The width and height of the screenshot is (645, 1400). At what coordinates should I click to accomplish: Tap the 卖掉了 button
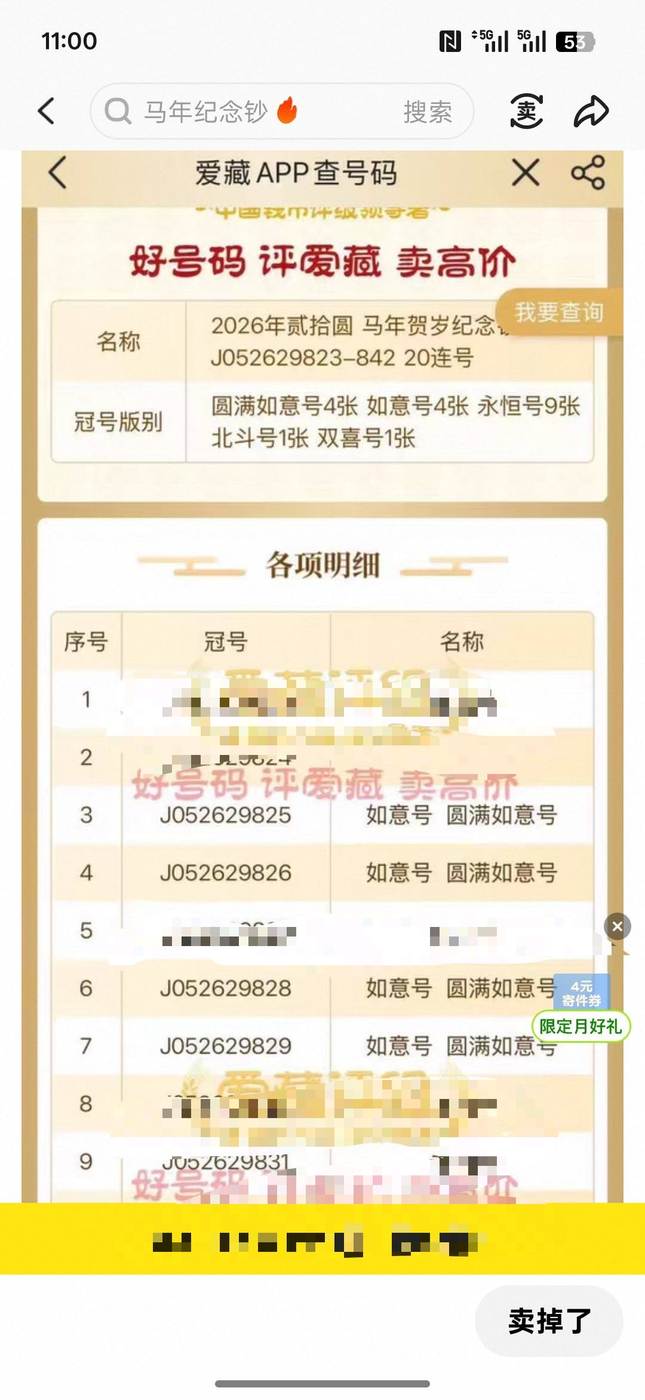coord(548,1321)
